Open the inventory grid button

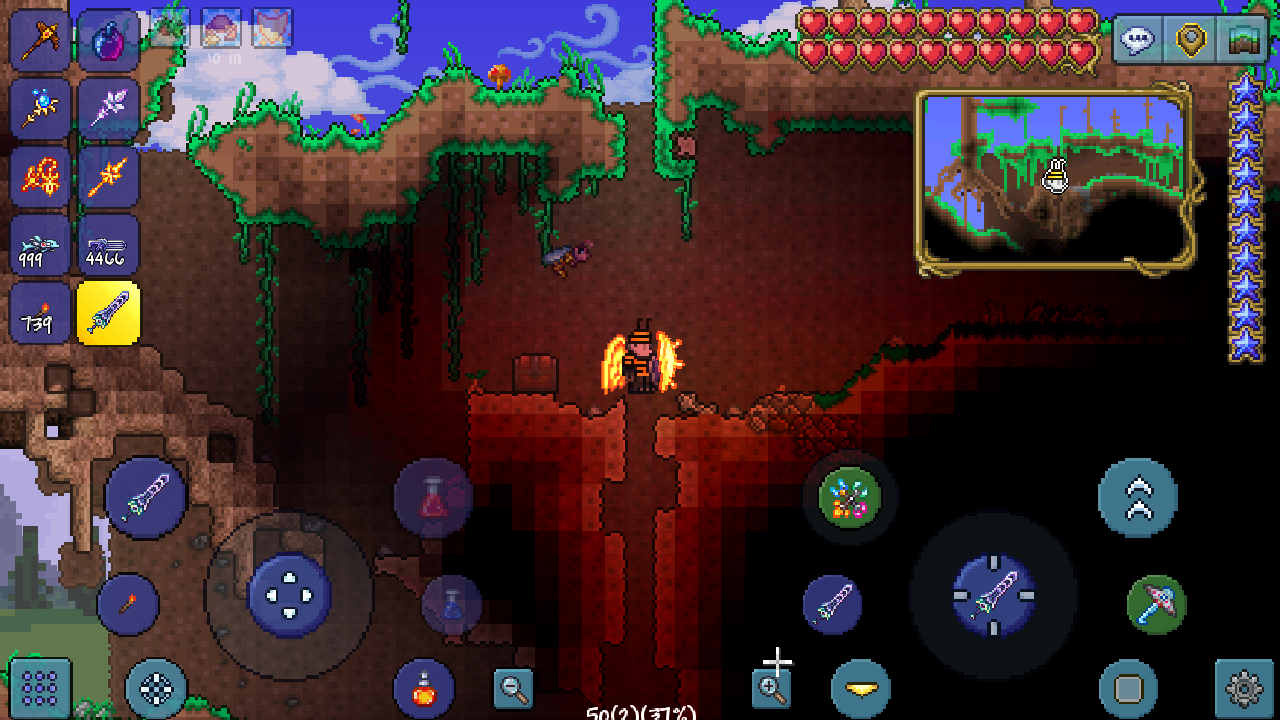40,688
